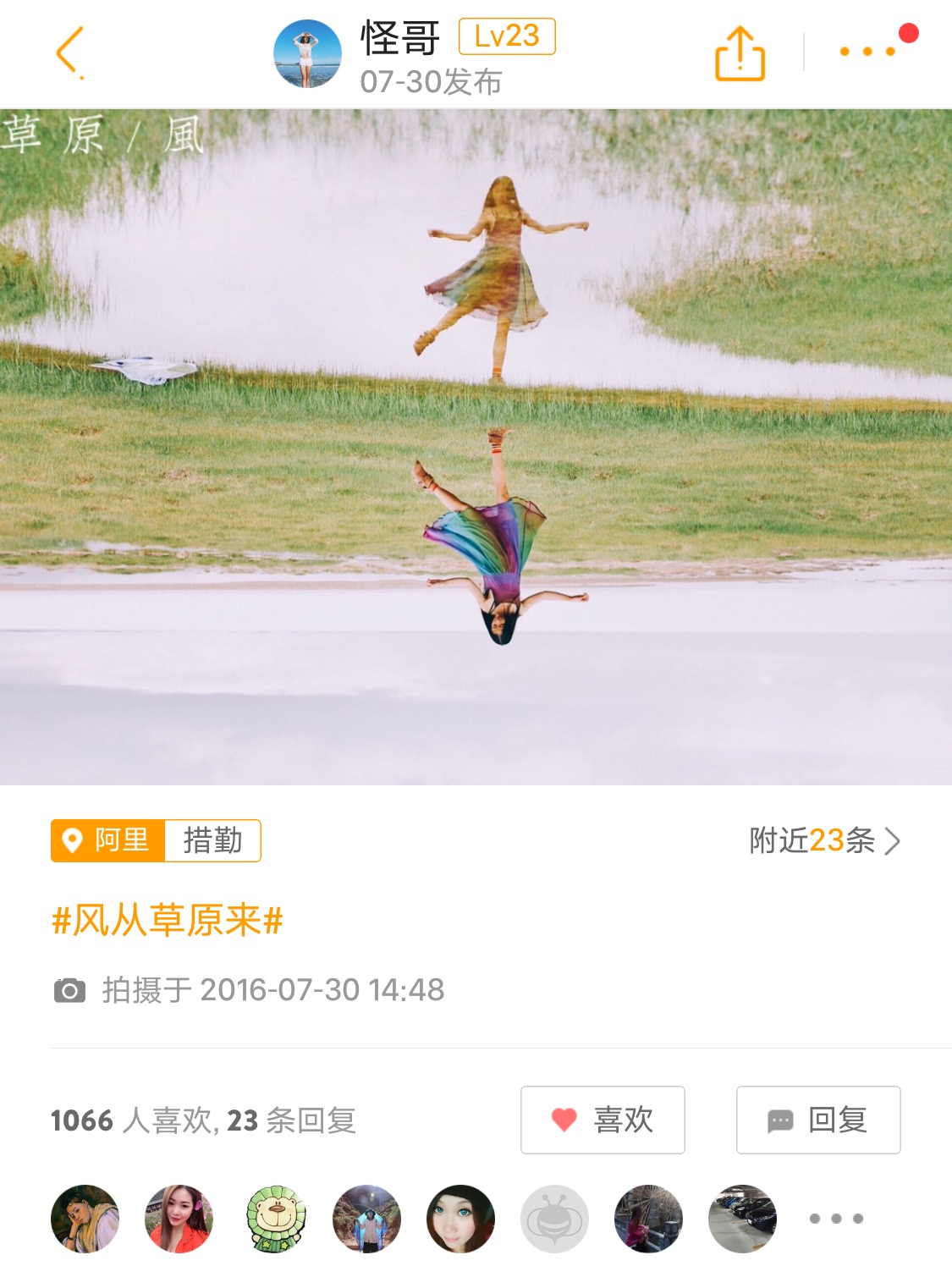
Task: Open the first liker's avatar
Action: (x=85, y=1219)
